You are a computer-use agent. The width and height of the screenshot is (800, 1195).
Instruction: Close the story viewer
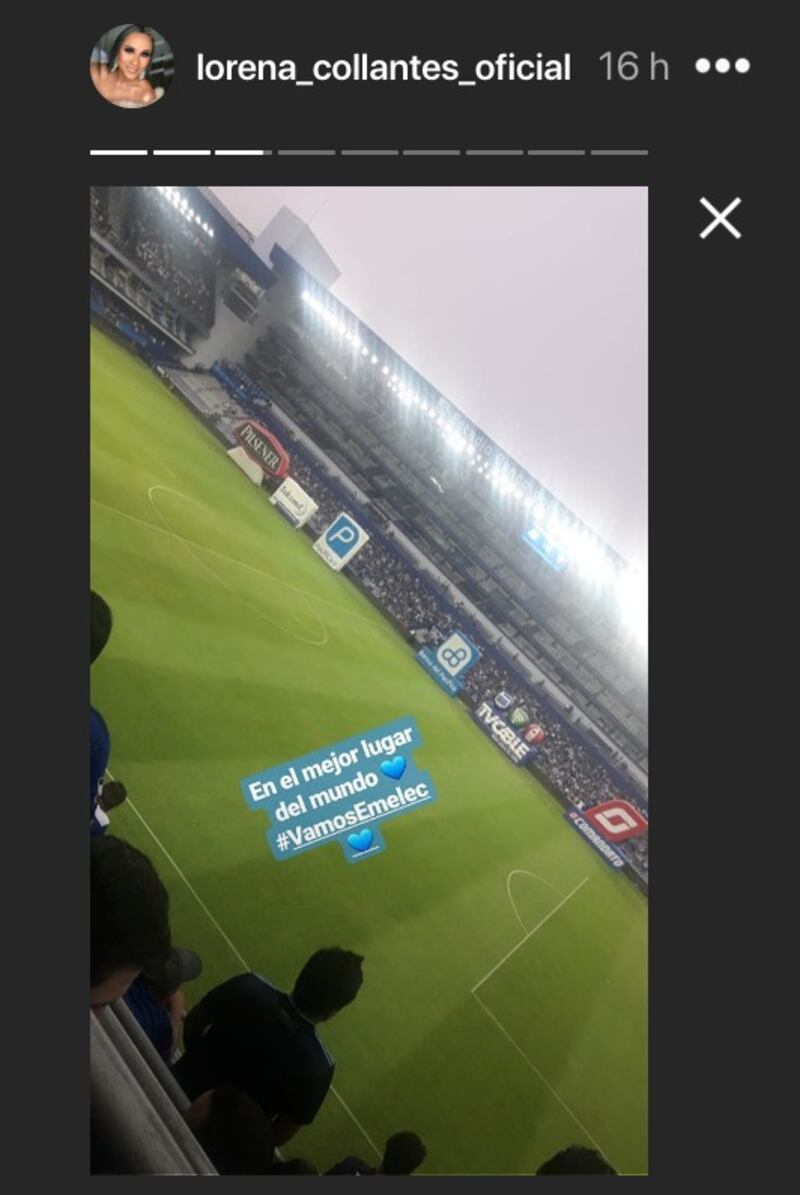pos(720,217)
